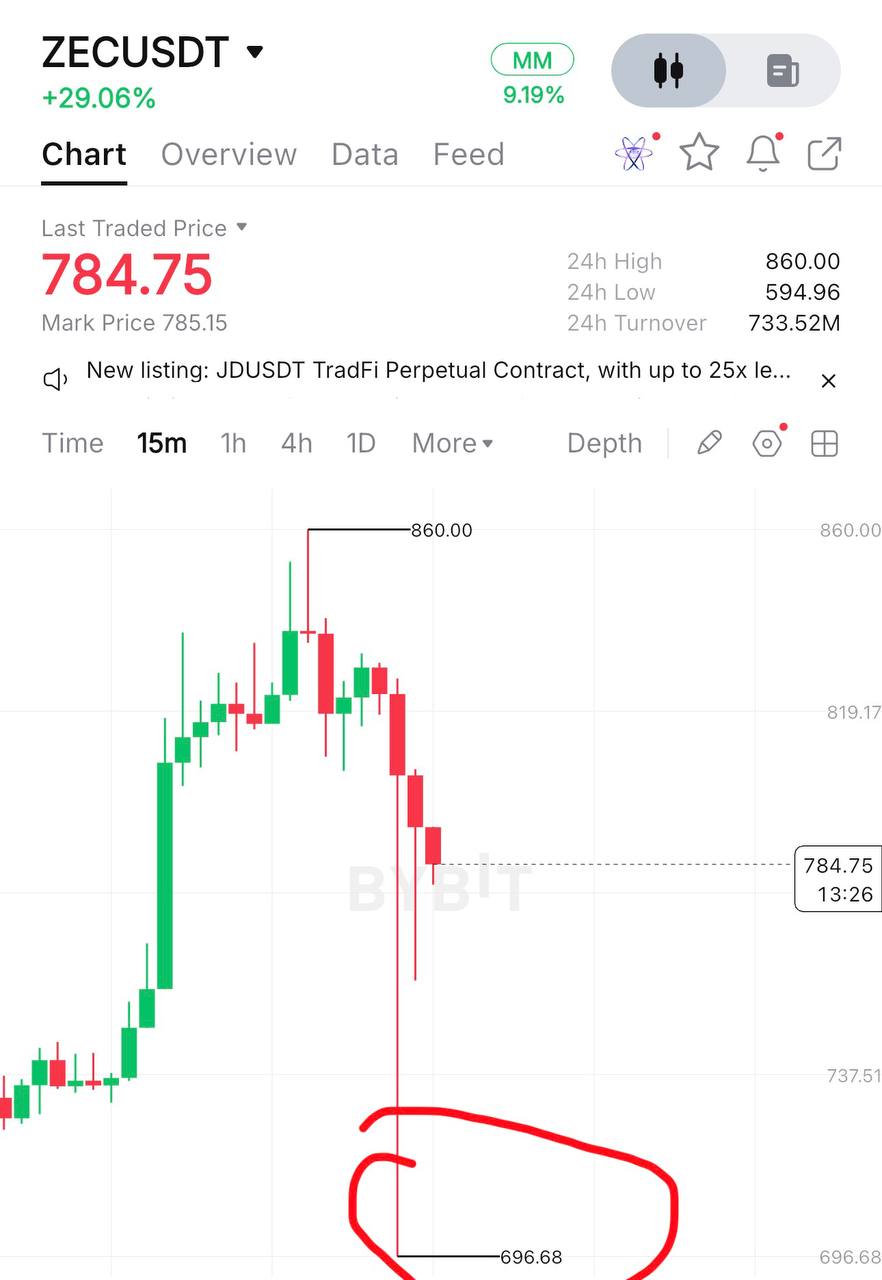Tap the MM 9.19% margin badge

point(533,76)
